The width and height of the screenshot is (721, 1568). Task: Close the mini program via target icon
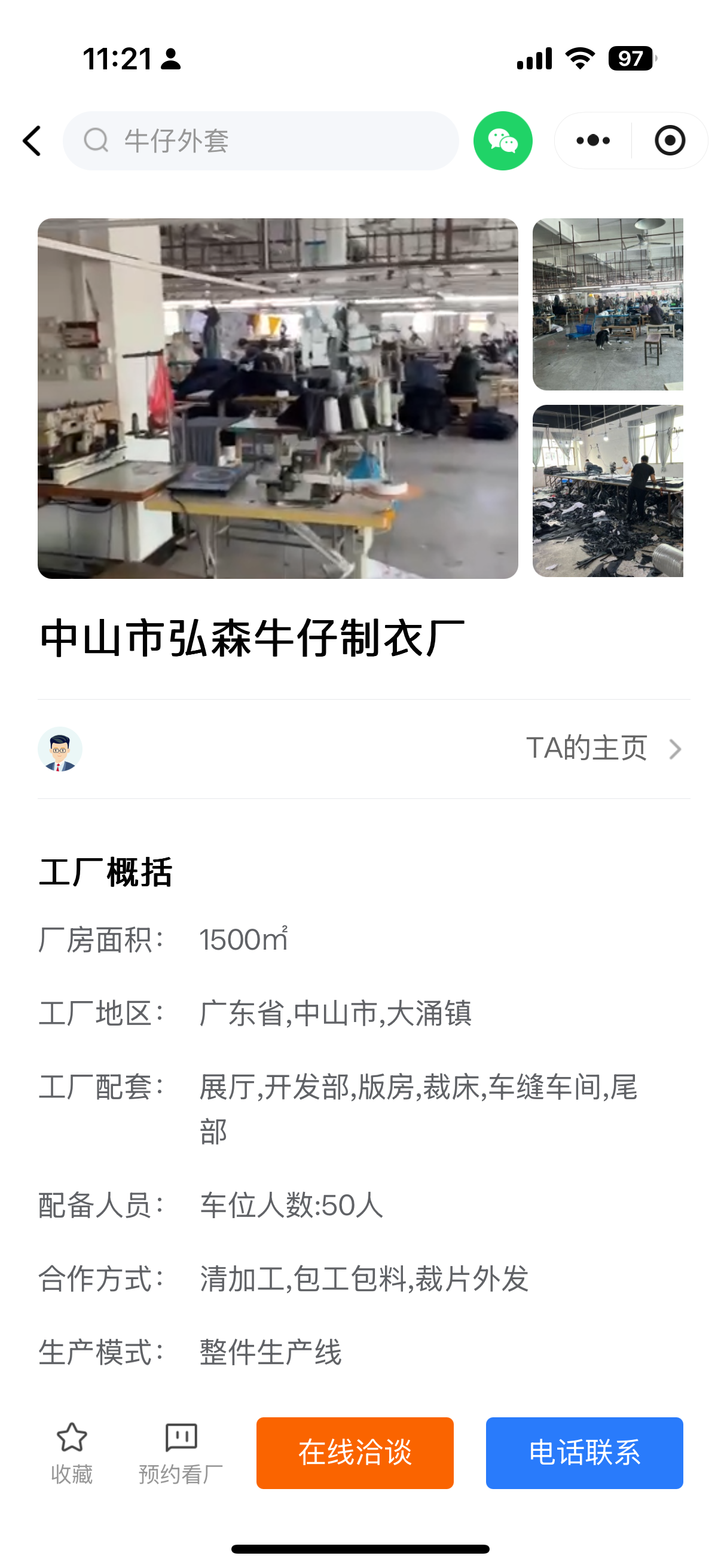coord(669,141)
